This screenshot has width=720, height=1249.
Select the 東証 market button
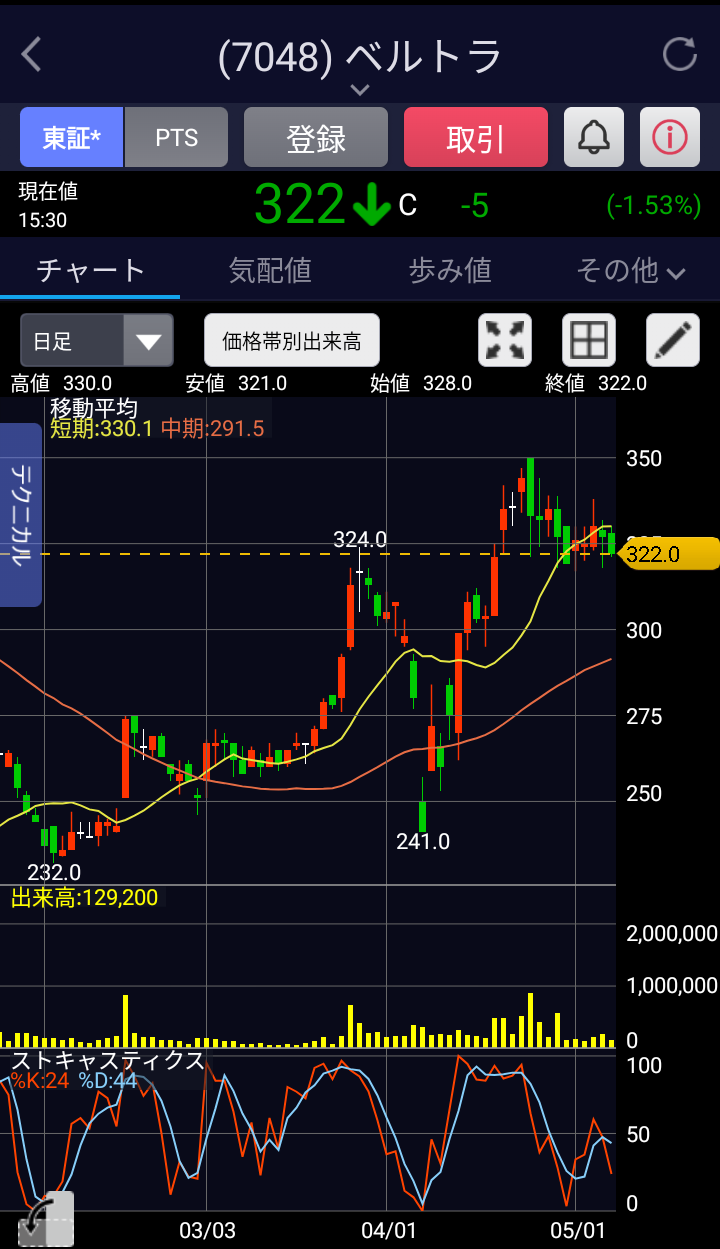point(72,137)
